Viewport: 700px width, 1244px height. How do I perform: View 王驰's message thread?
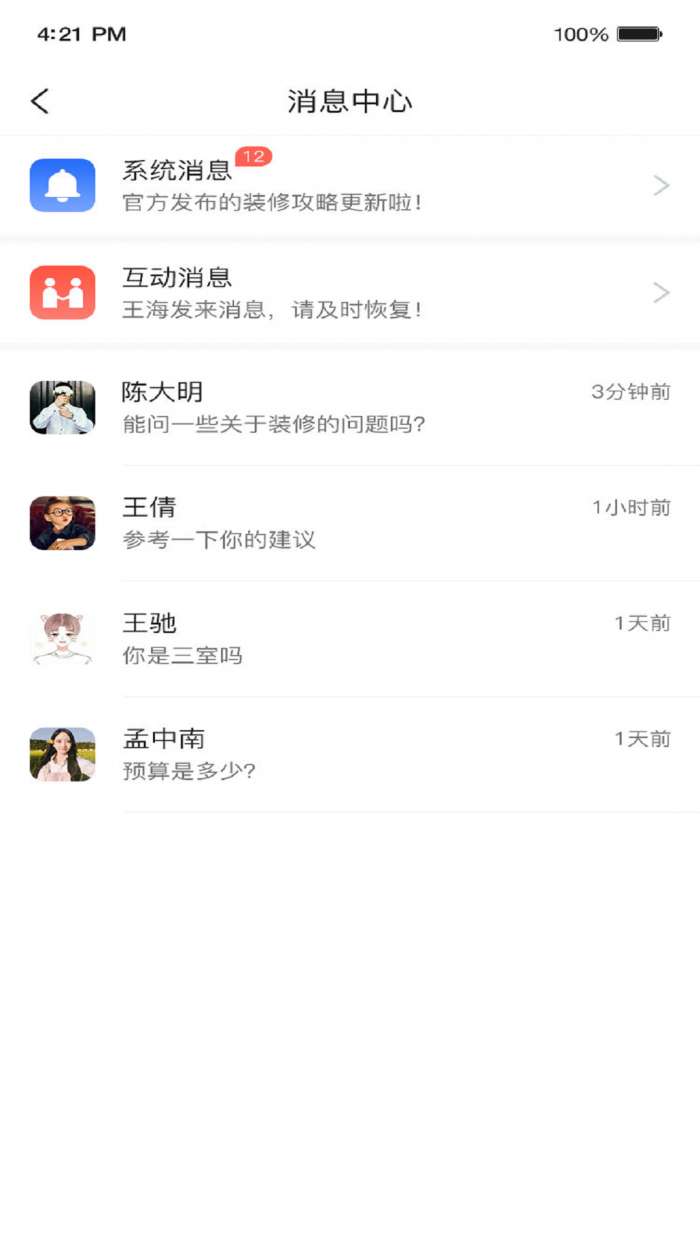(350, 639)
